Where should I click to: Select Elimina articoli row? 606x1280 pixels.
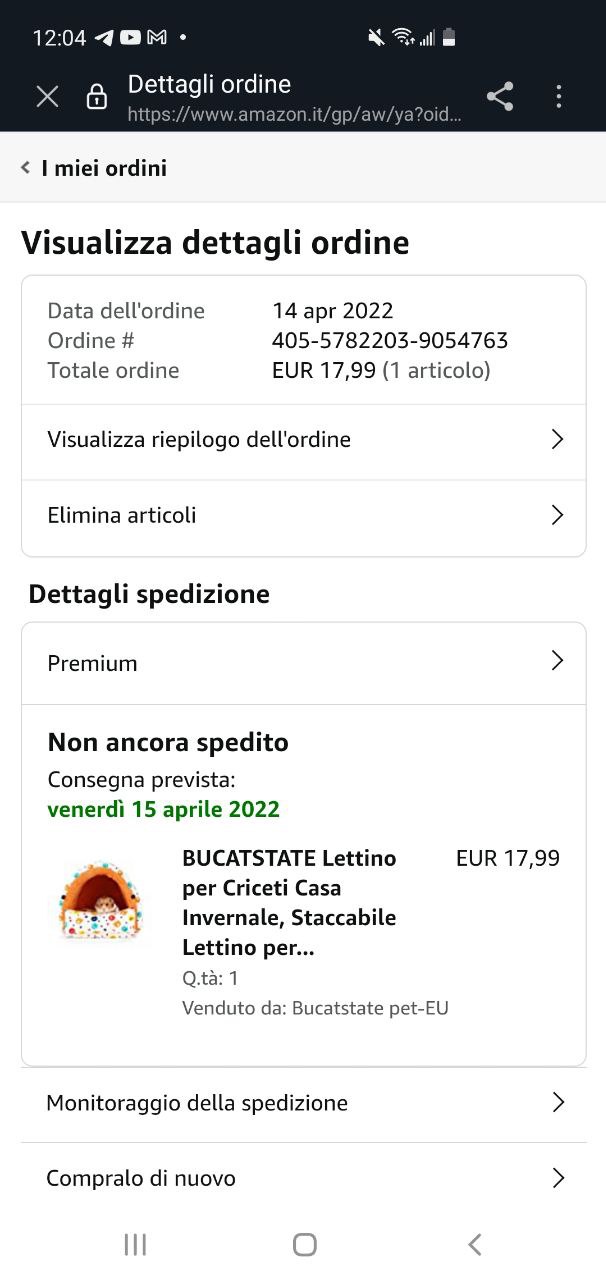click(304, 516)
